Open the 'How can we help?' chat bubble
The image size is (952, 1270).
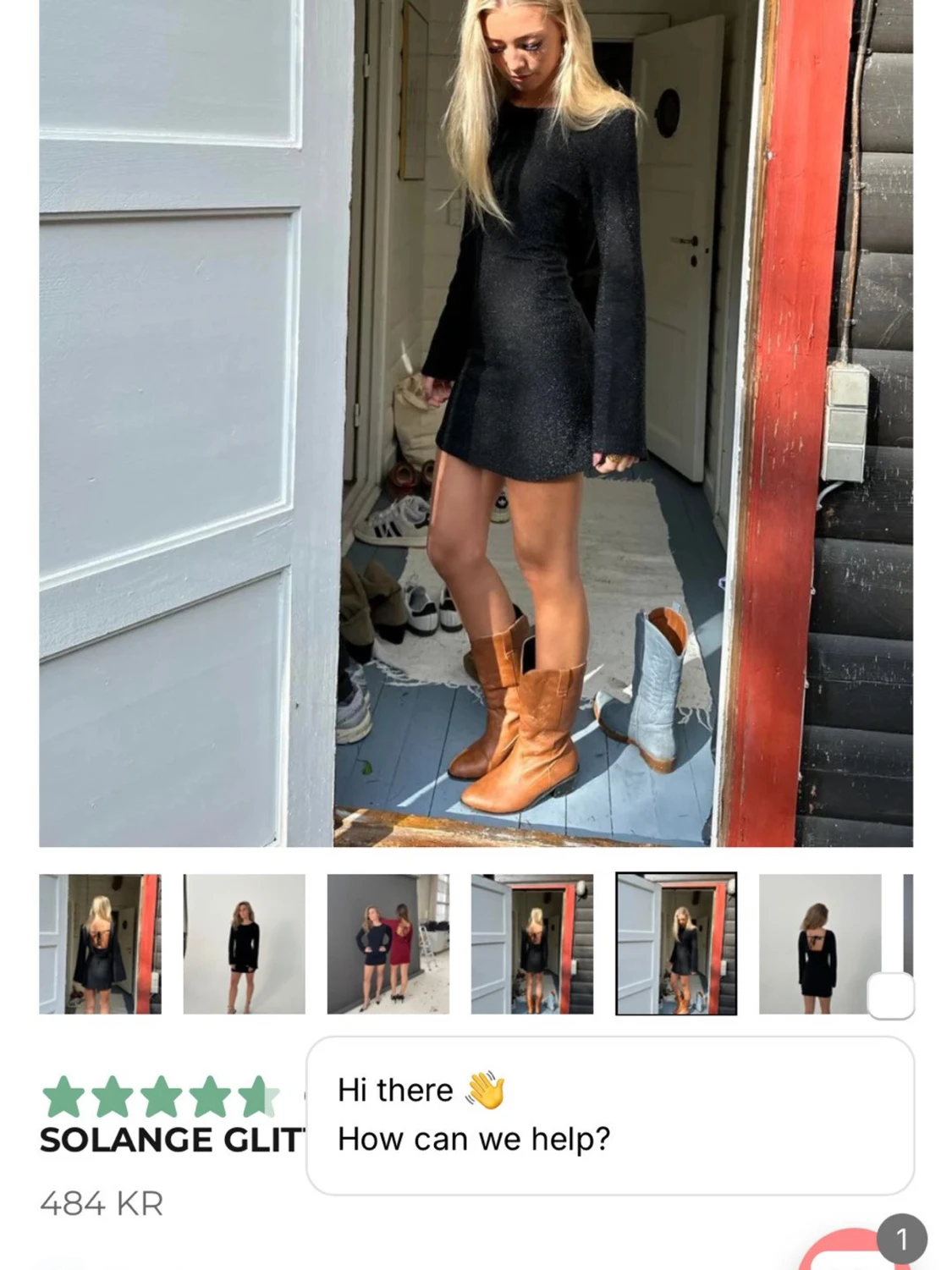(x=609, y=1115)
